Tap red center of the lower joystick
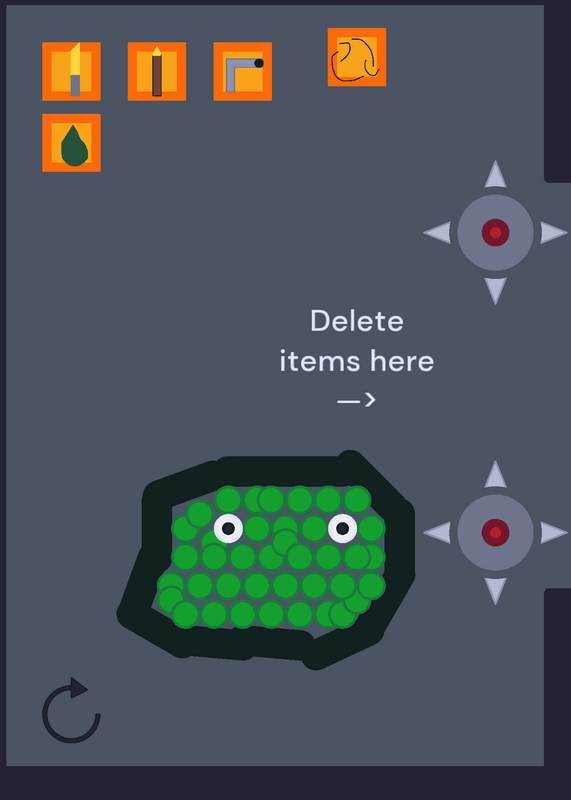 495,533
